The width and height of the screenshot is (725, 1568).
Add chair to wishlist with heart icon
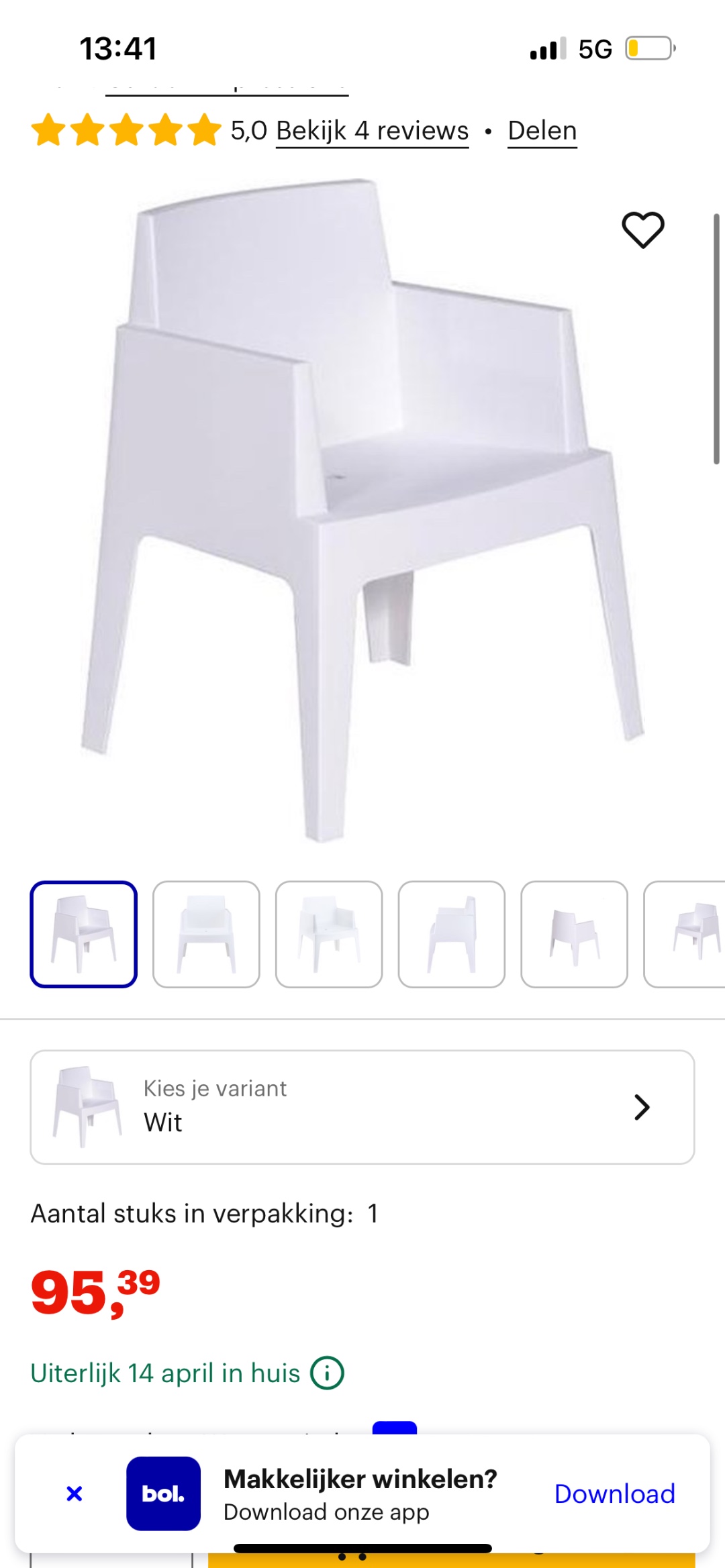[x=643, y=230]
